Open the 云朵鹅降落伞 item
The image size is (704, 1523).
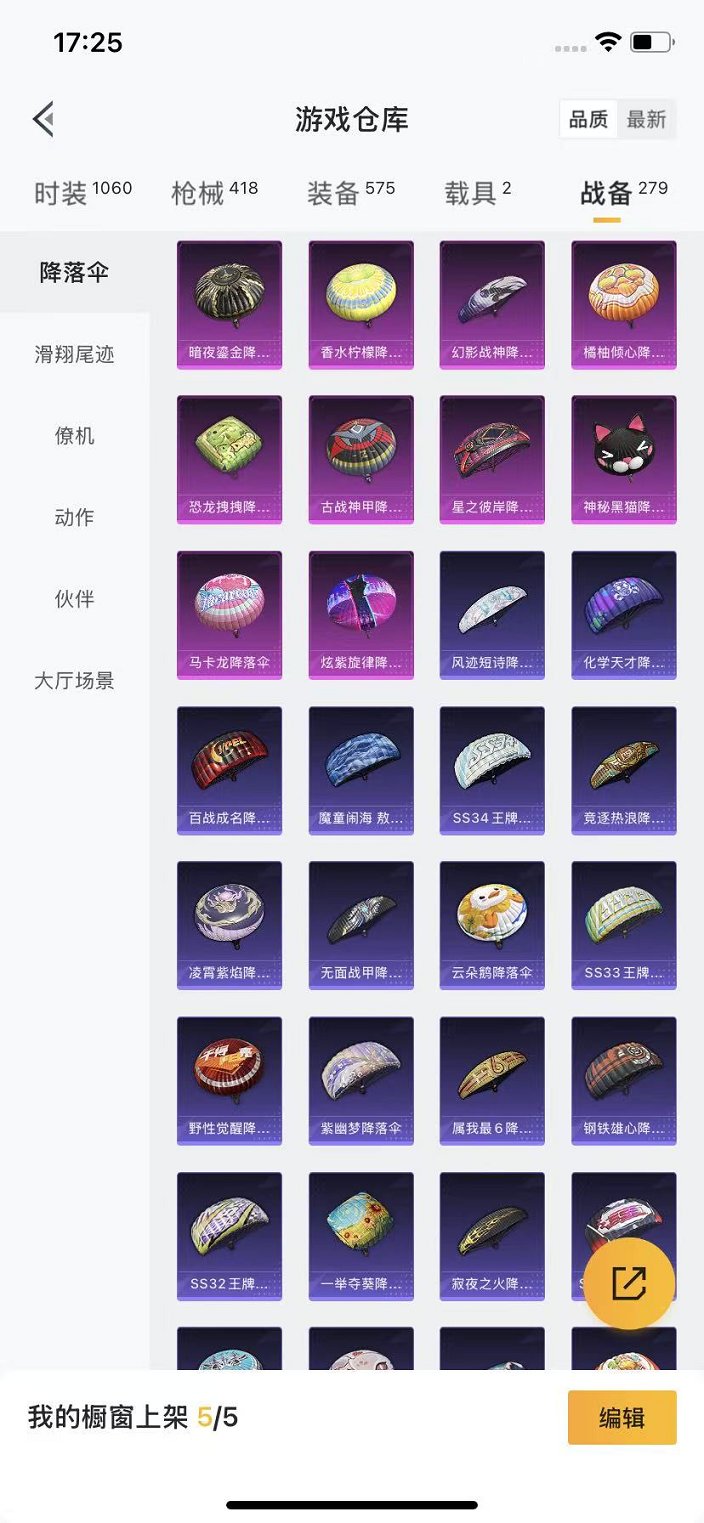[x=492, y=925]
